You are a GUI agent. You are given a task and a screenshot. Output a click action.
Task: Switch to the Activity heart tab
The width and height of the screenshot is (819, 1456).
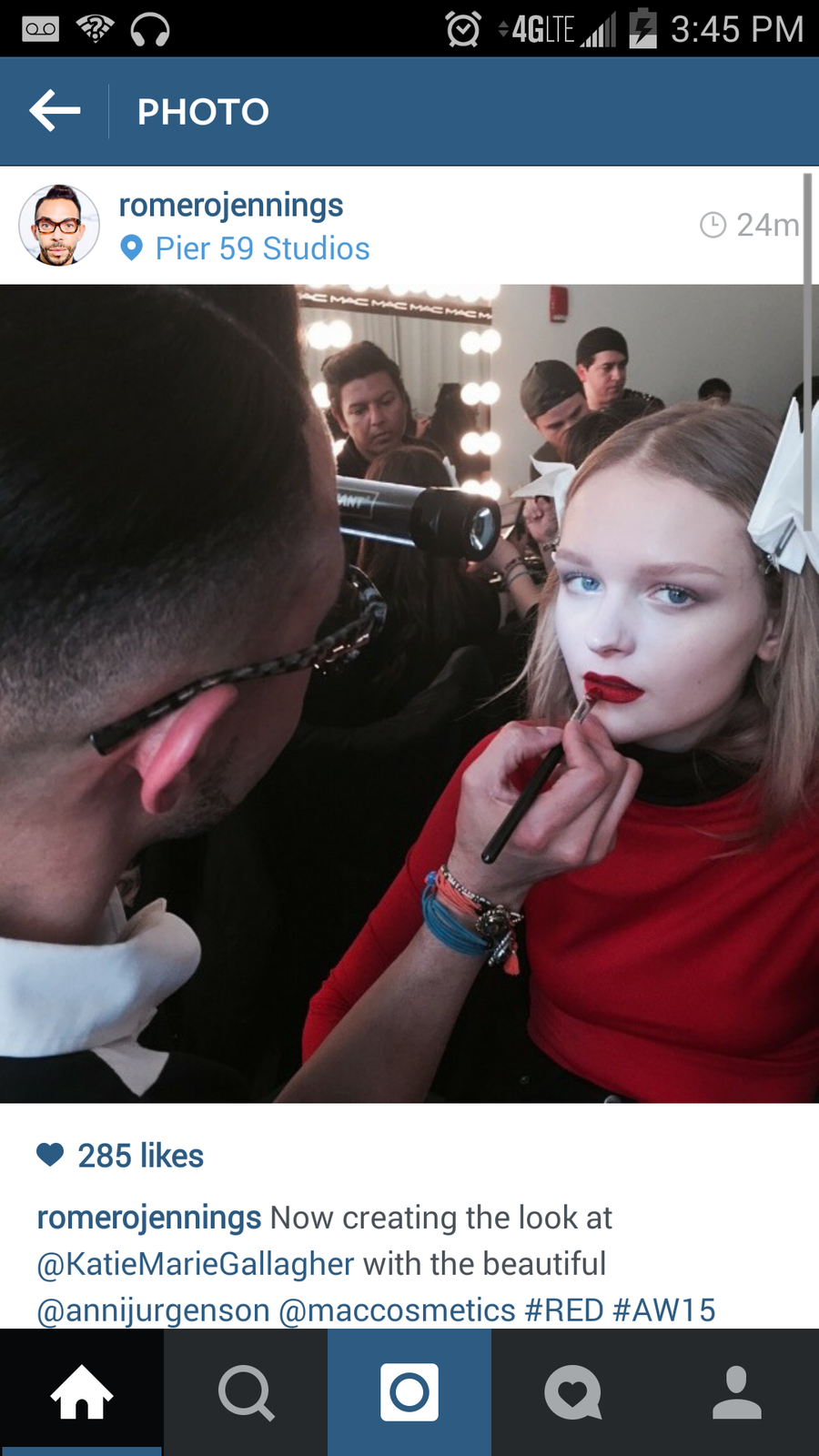tap(573, 1392)
